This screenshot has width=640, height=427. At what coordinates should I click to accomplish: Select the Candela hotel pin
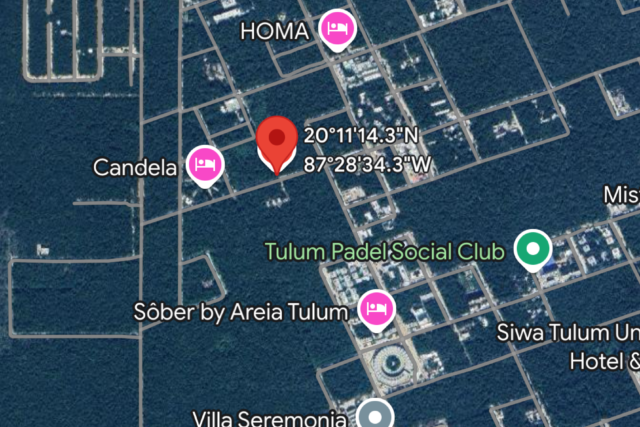click(x=205, y=164)
